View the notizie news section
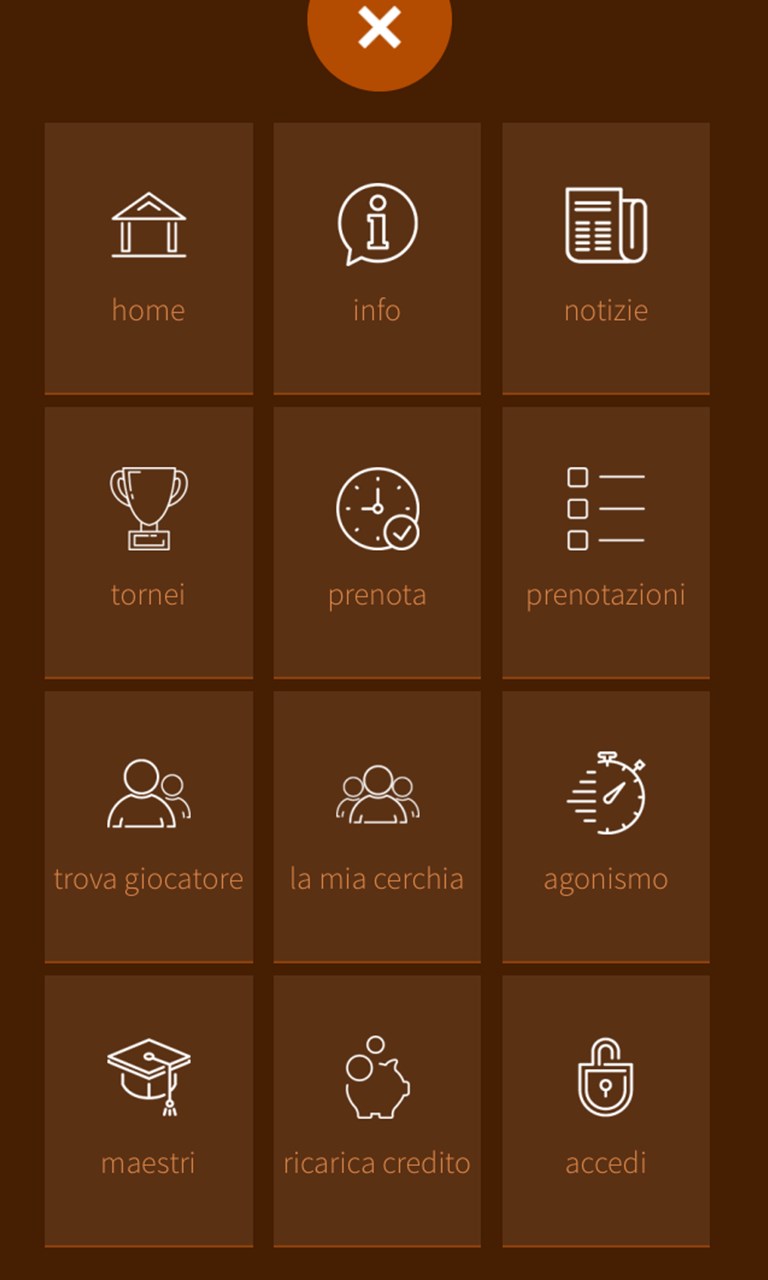The image size is (768, 1280). (606, 258)
